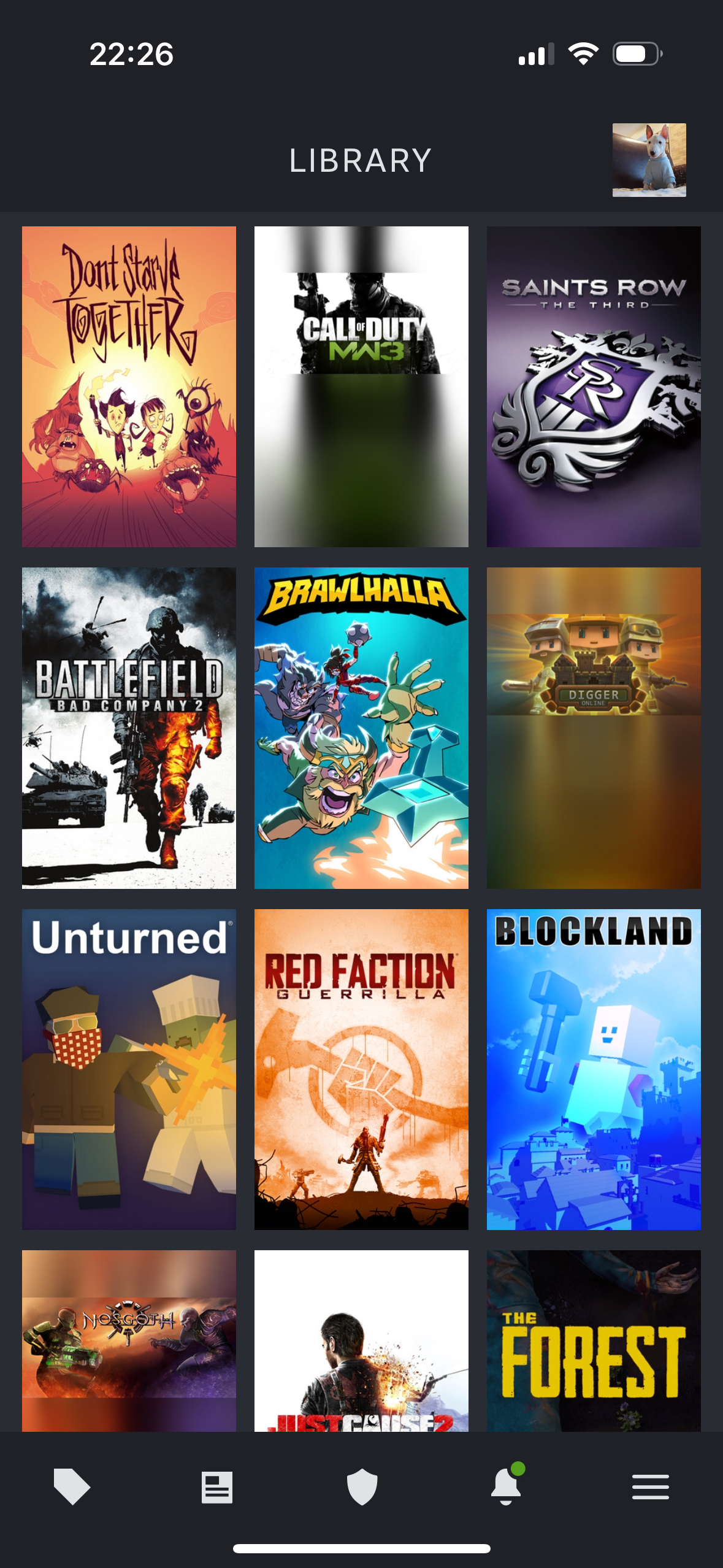Screen dimensions: 723x1568
Task: Open Digger Online game
Action: [x=594, y=728]
